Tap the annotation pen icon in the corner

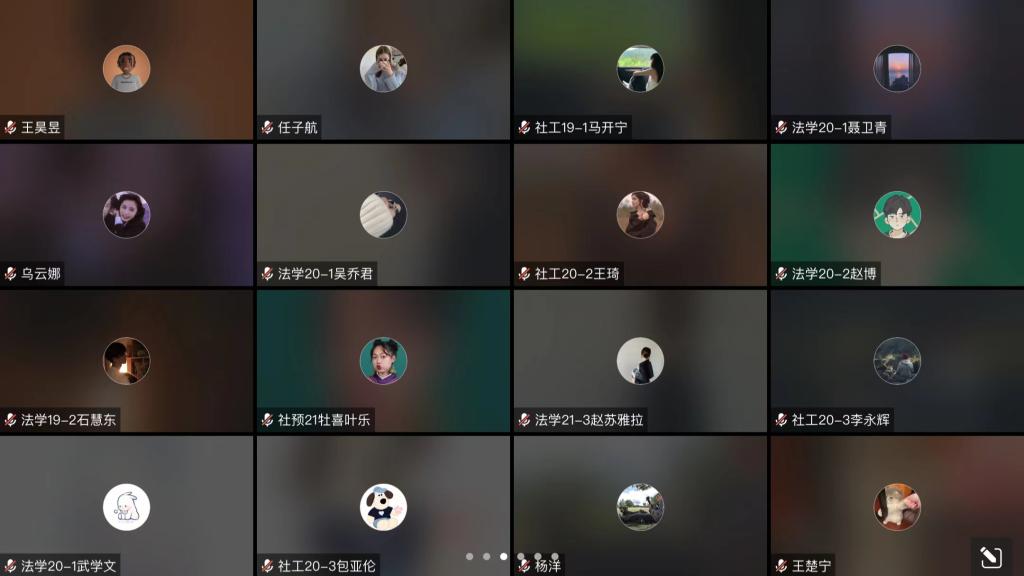pyautogui.click(x=990, y=556)
